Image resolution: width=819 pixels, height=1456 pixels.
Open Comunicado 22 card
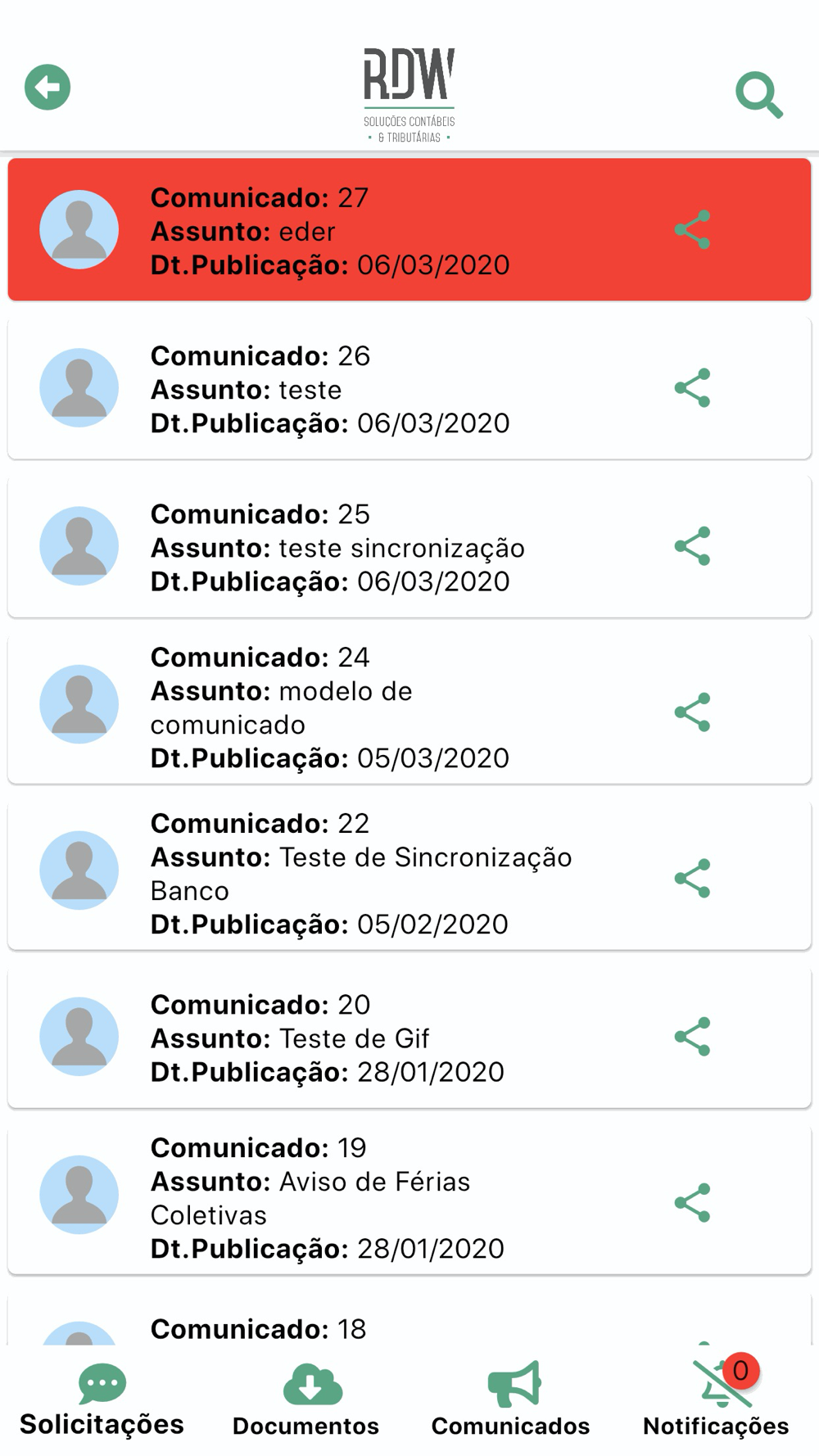409,875
